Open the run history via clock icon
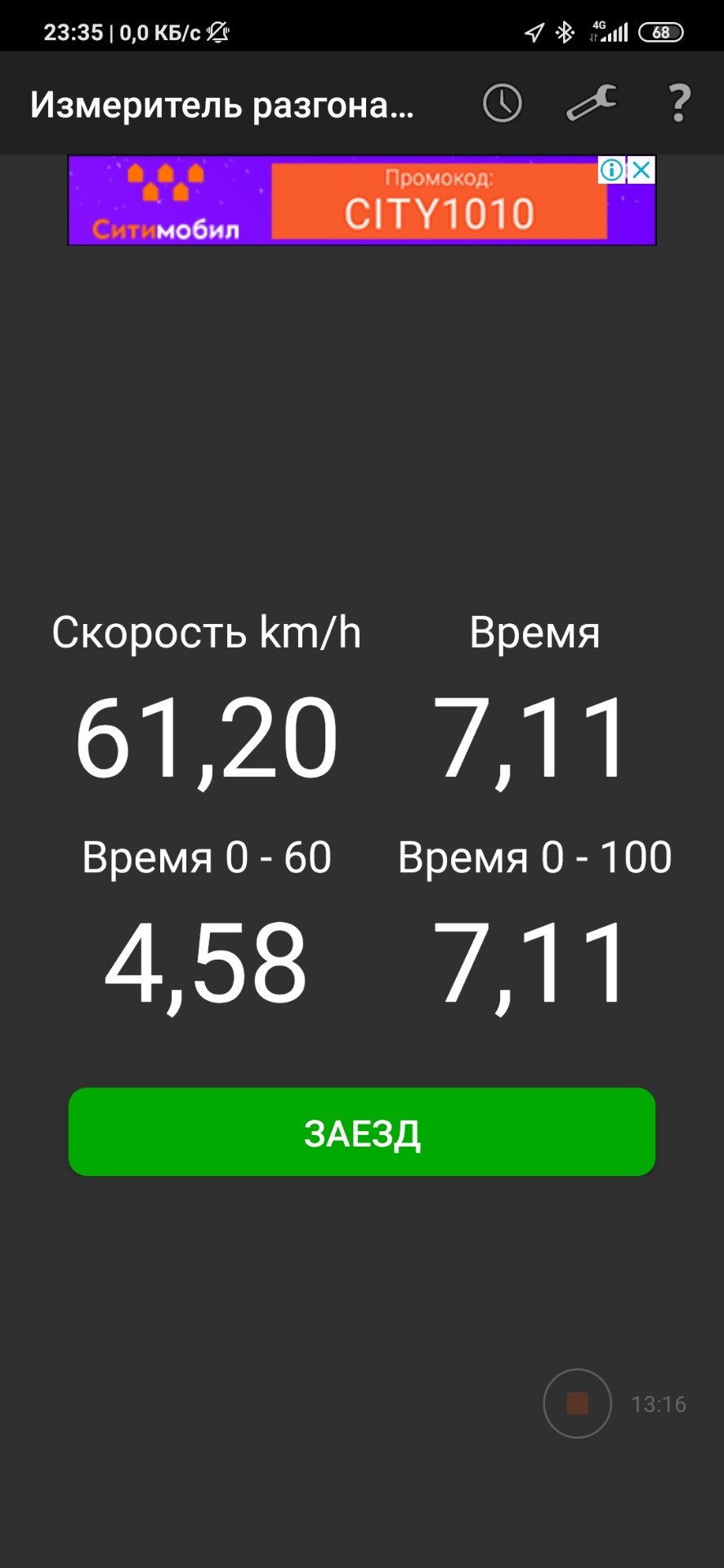The image size is (724, 1568). coord(502,103)
